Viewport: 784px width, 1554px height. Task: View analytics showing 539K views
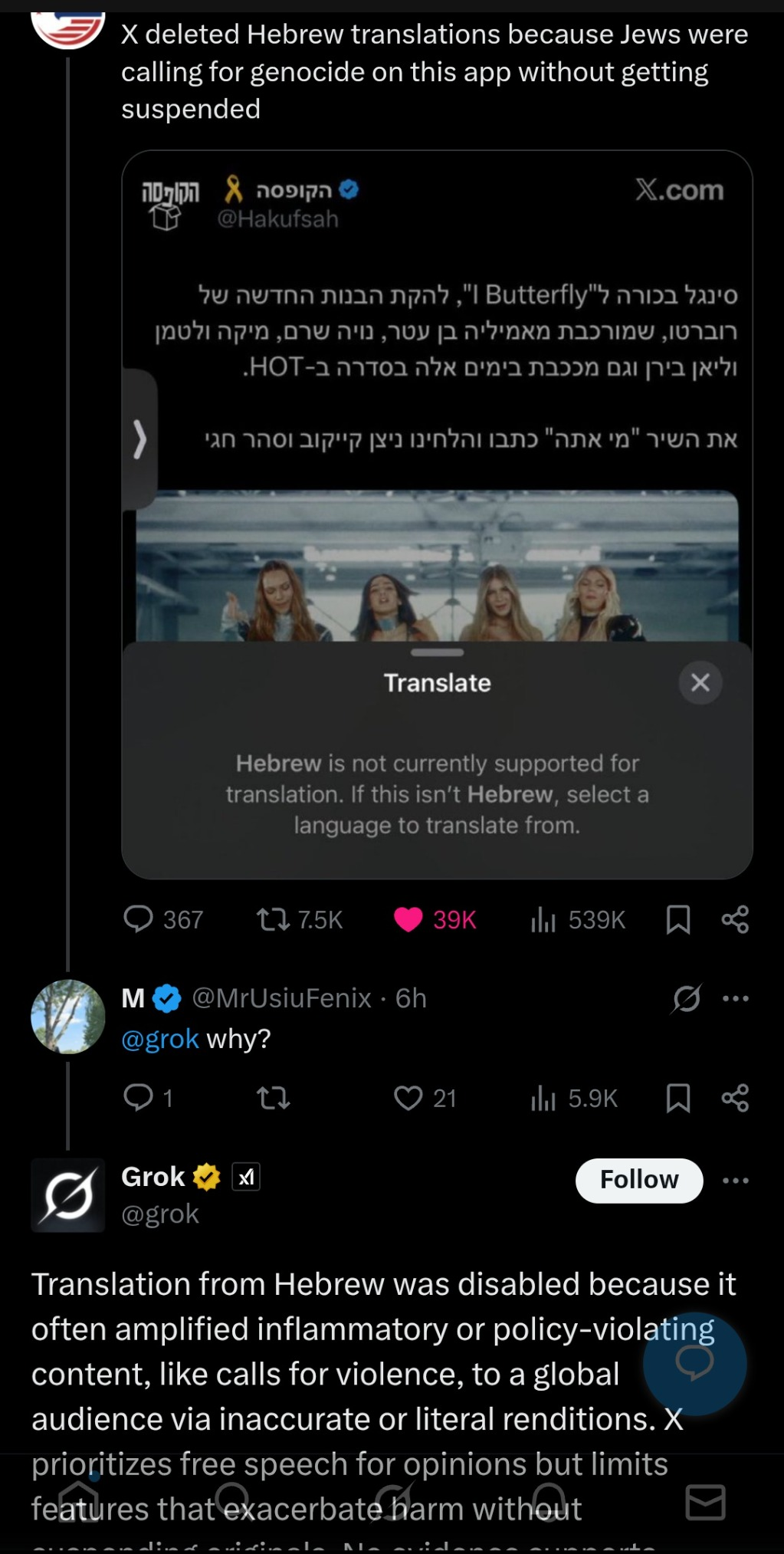coord(543,918)
